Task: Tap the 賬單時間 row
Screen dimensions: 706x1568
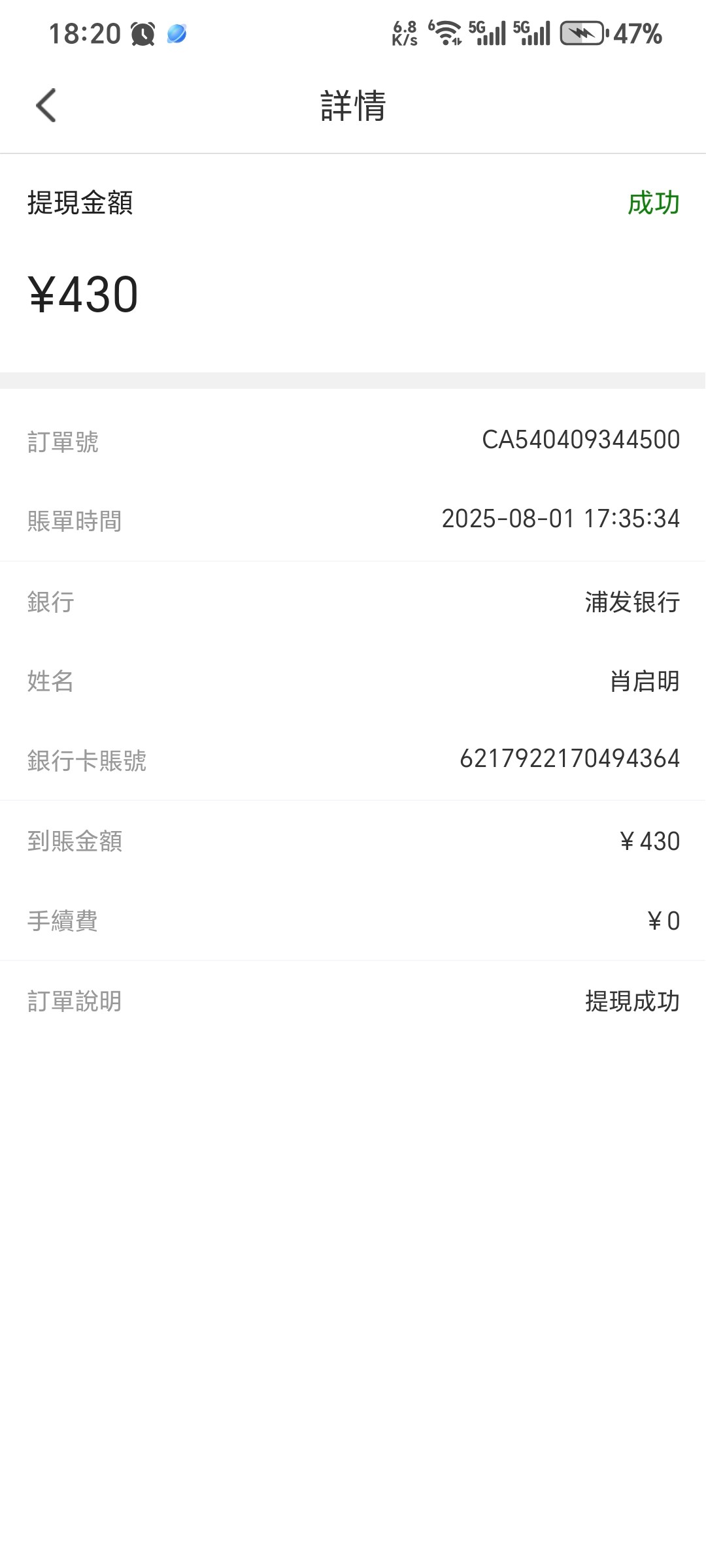Action: tap(353, 519)
